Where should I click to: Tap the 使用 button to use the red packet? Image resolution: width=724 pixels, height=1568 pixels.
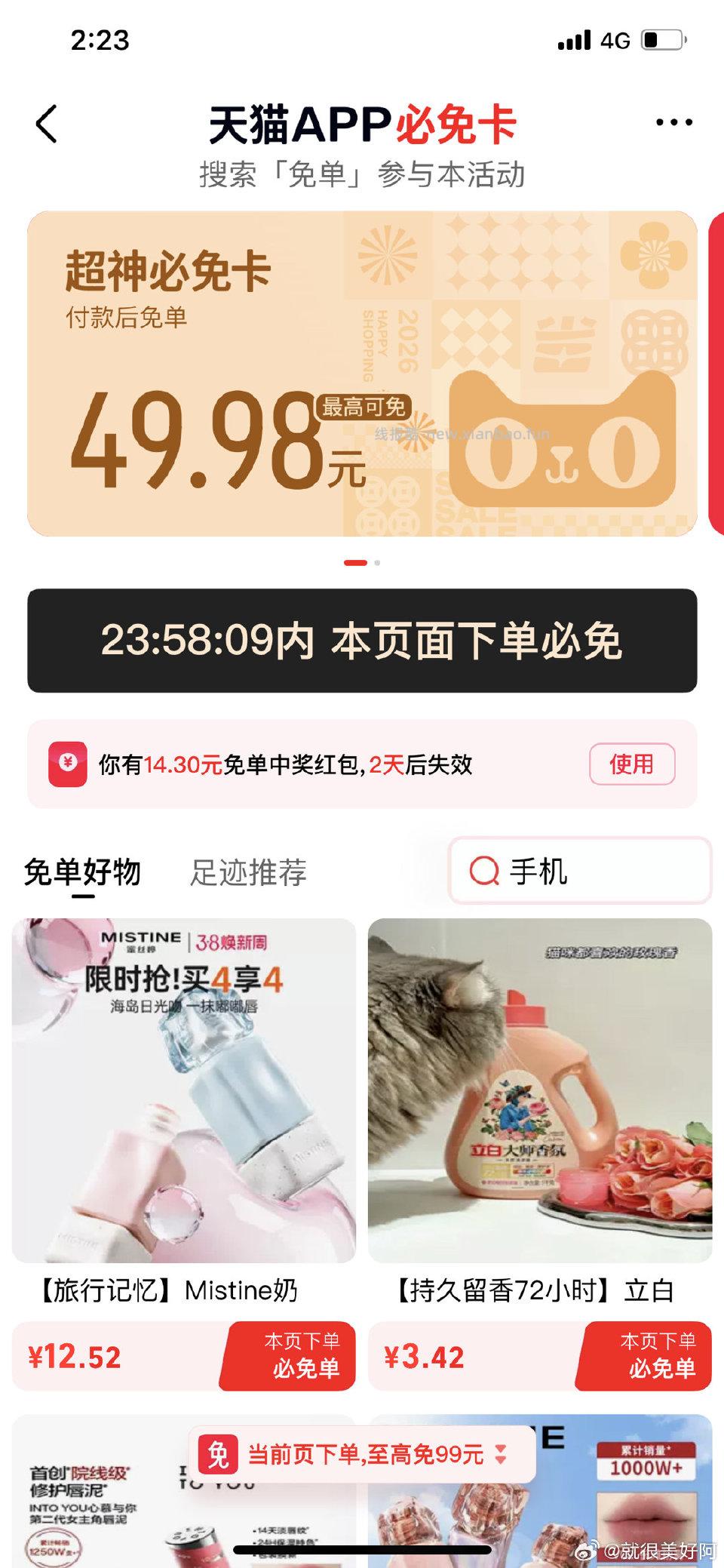632,764
